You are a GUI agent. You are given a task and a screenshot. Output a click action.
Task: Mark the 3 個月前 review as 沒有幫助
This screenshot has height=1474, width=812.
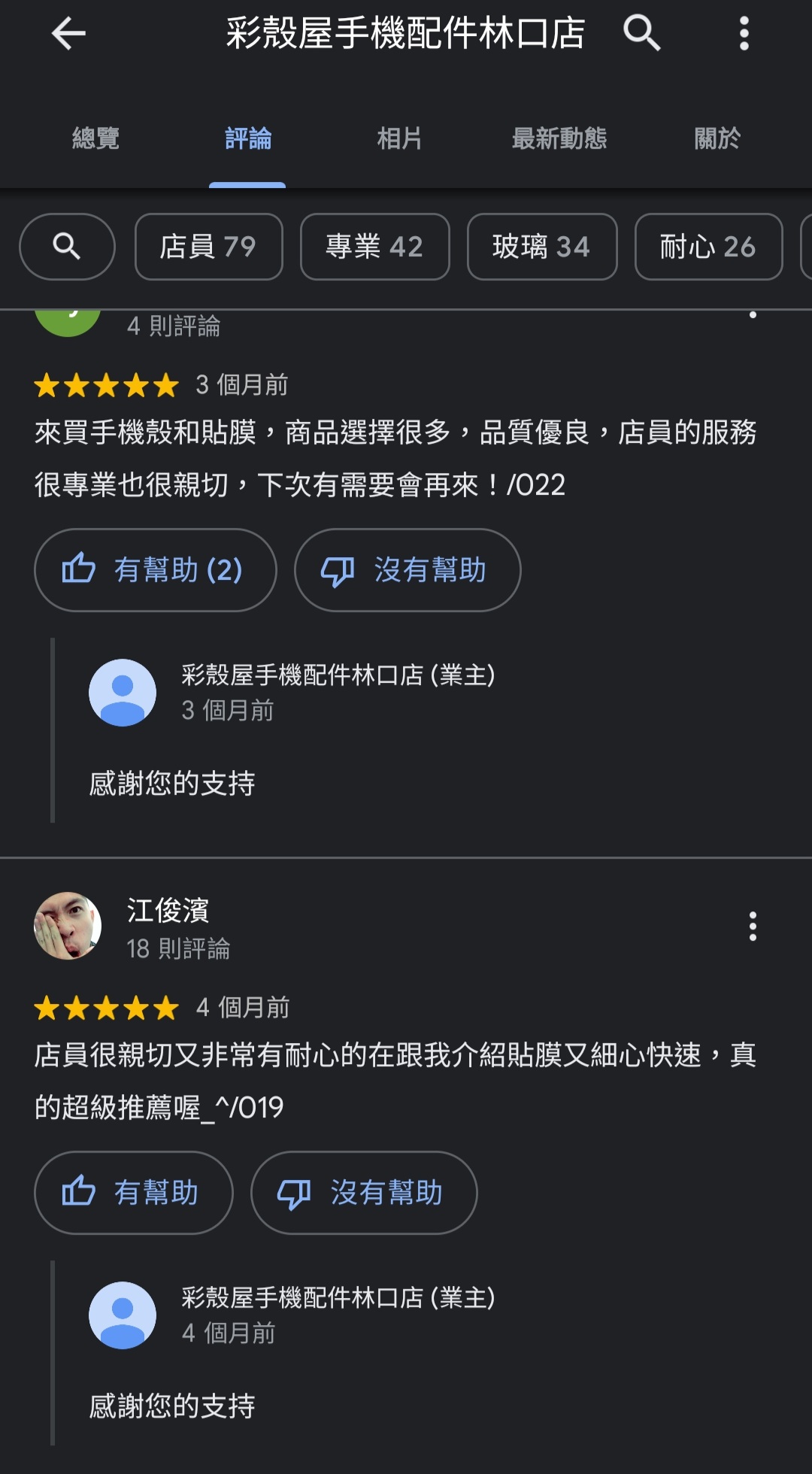click(407, 570)
